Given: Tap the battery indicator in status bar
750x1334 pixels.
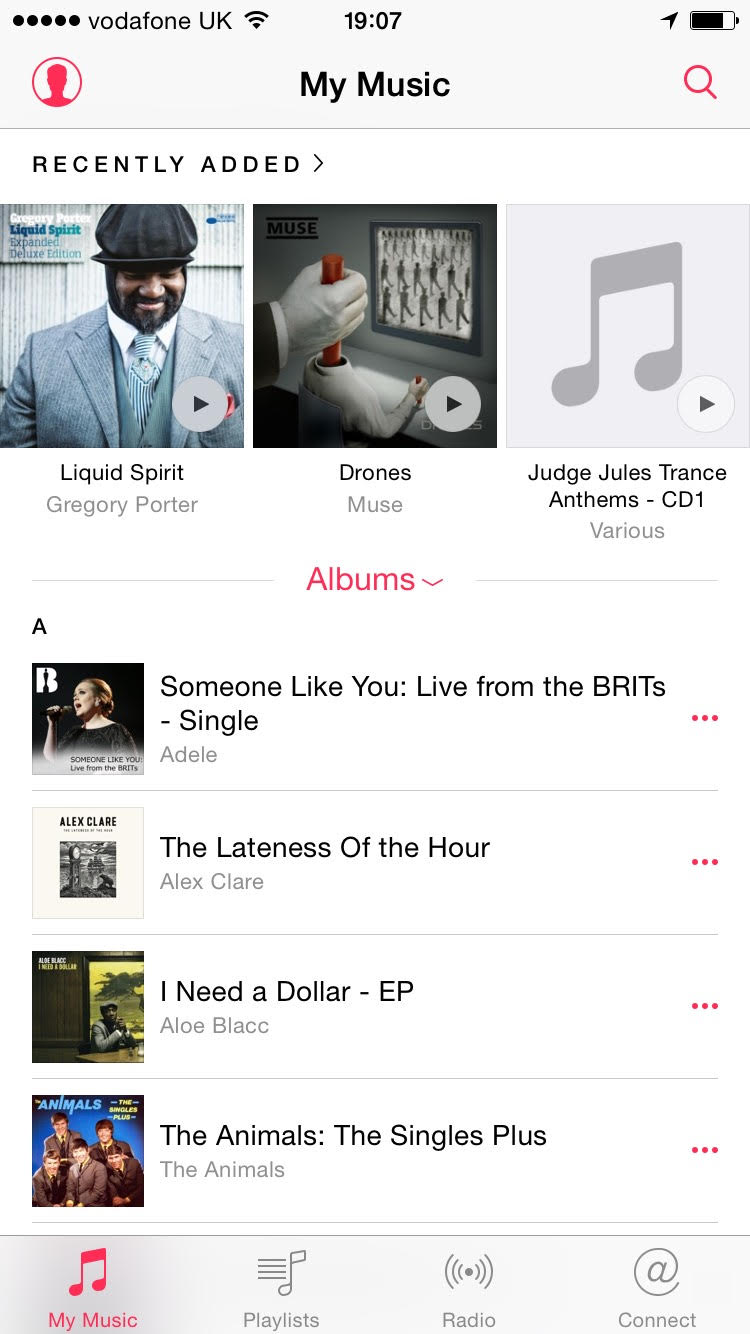Looking at the screenshot, I should coord(712,21).
